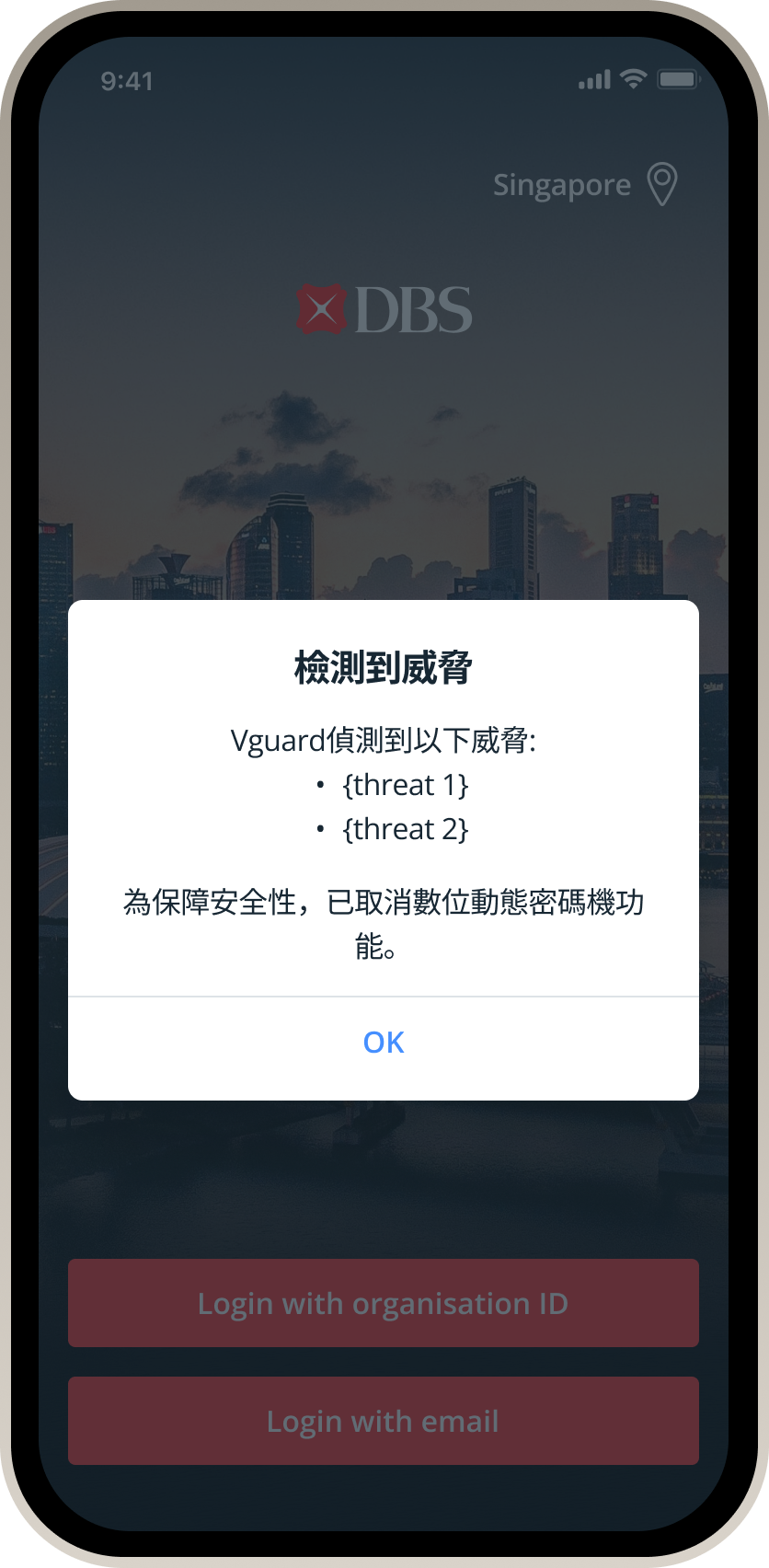Login with organisation ID
769x1568 pixels.
pyautogui.click(x=384, y=1303)
